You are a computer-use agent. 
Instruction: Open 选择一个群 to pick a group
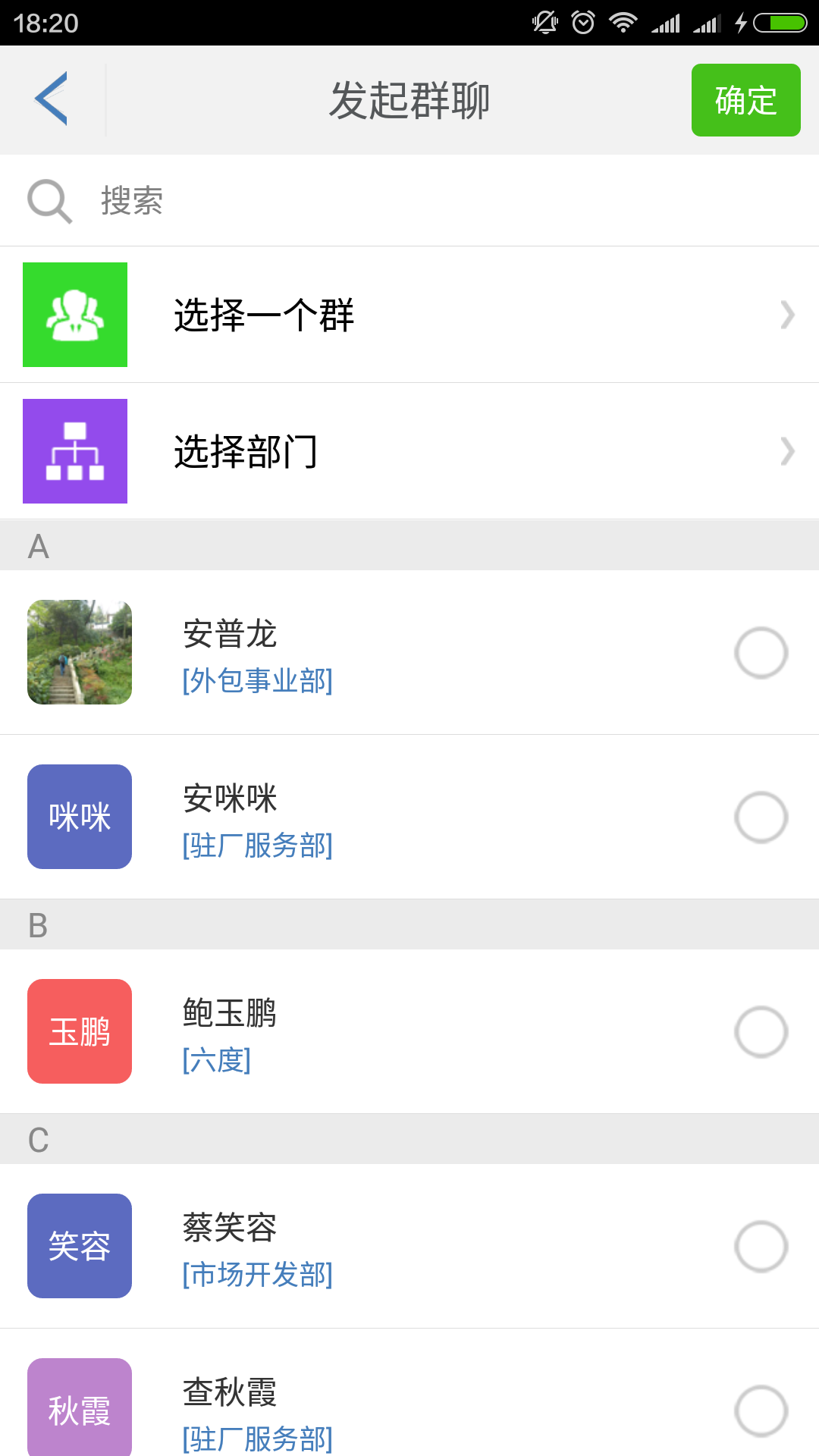[409, 315]
